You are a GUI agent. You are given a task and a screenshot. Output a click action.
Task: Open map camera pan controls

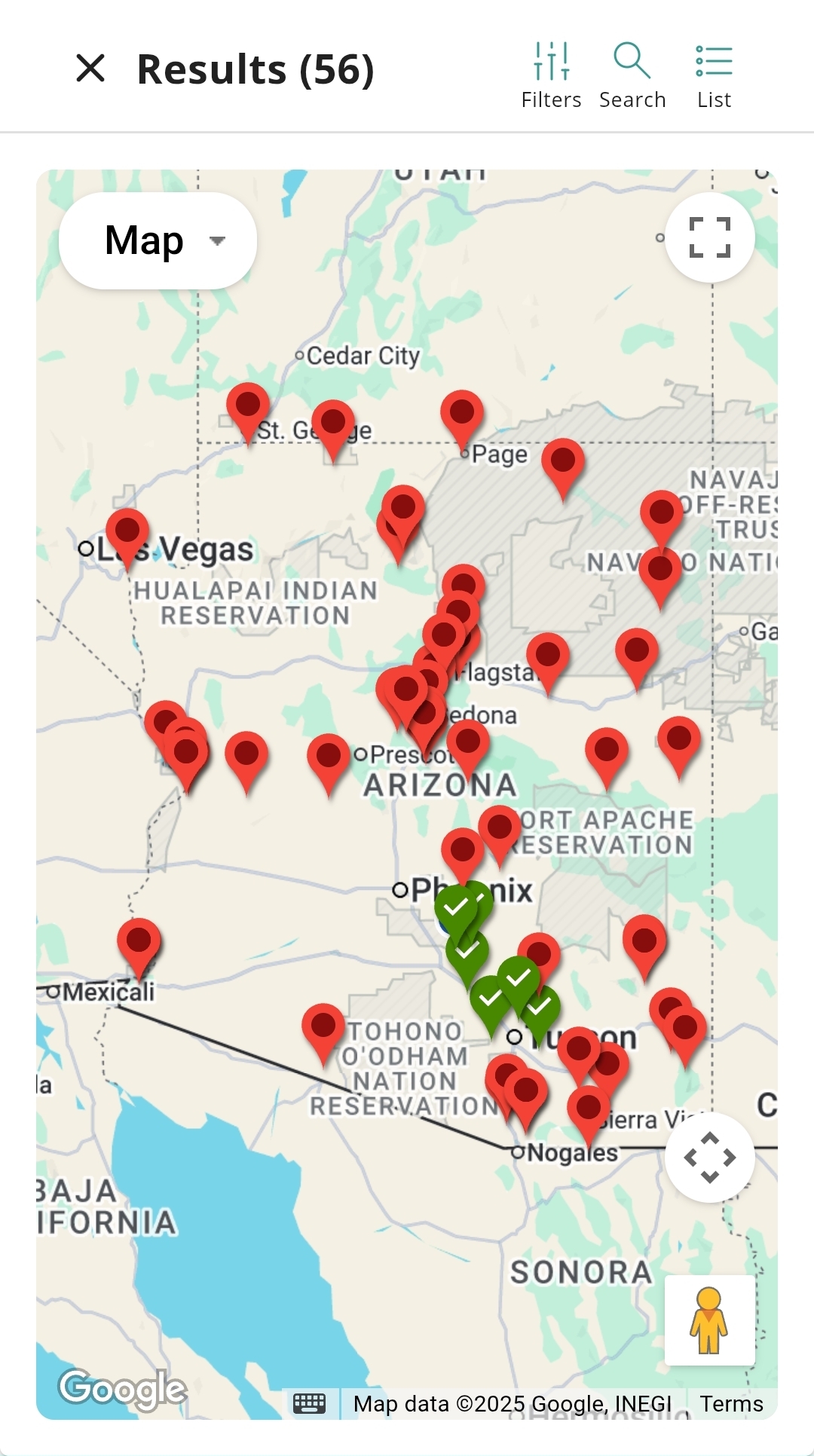point(710,1157)
